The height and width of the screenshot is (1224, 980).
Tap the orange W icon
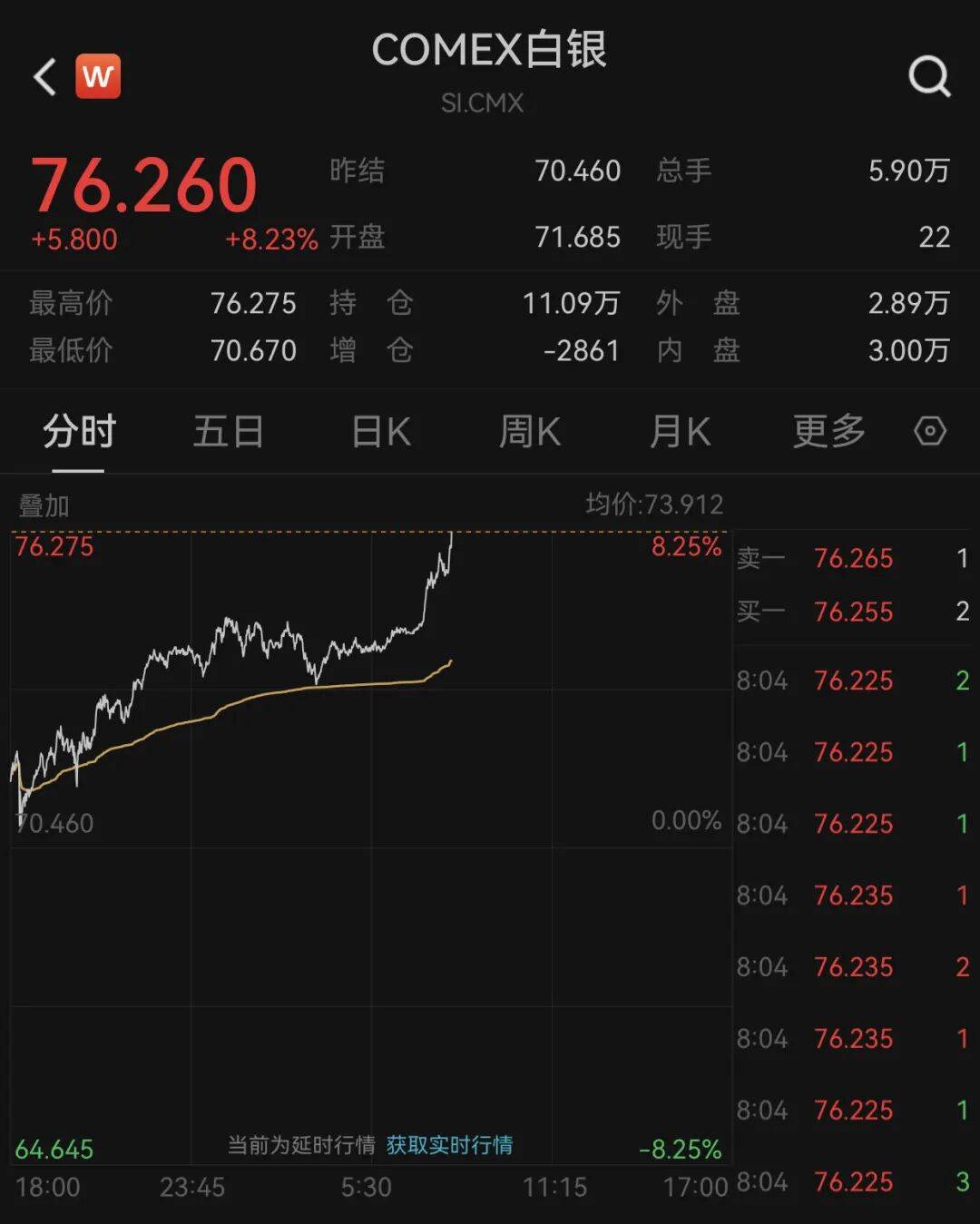pos(98,76)
